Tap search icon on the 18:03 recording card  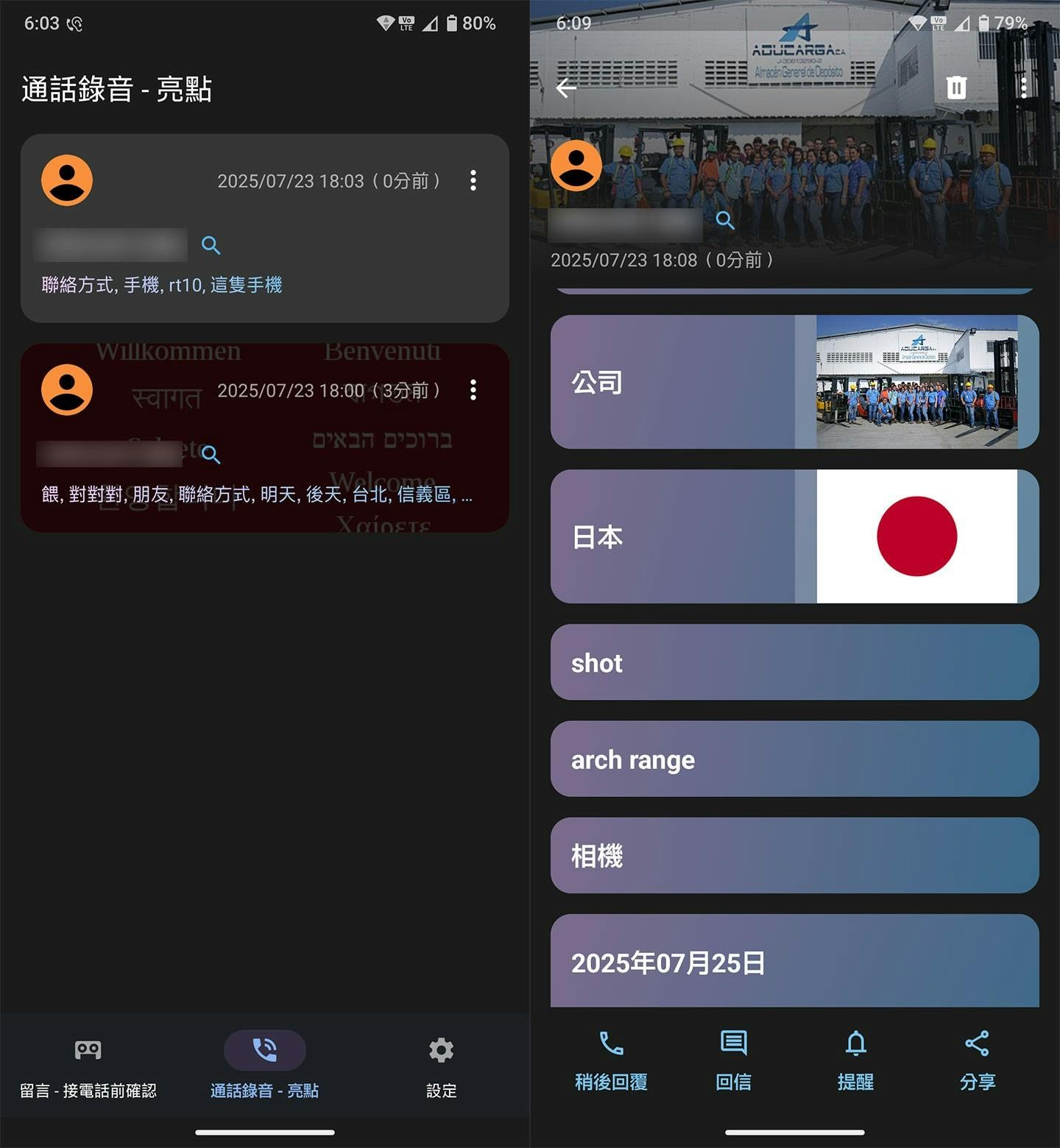(x=211, y=245)
